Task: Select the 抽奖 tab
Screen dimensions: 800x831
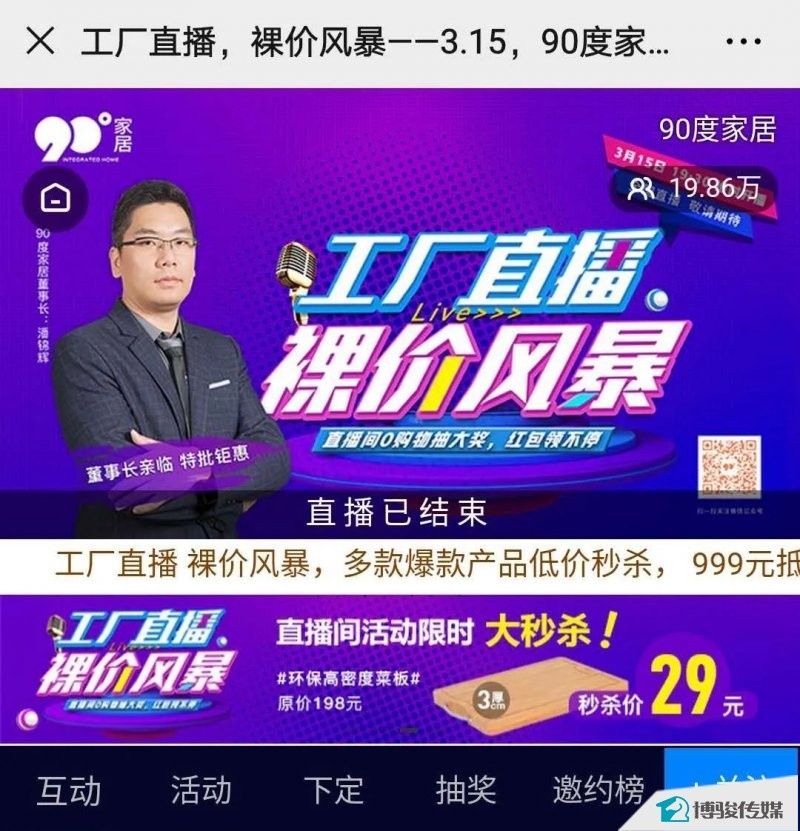Action: [x=466, y=790]
